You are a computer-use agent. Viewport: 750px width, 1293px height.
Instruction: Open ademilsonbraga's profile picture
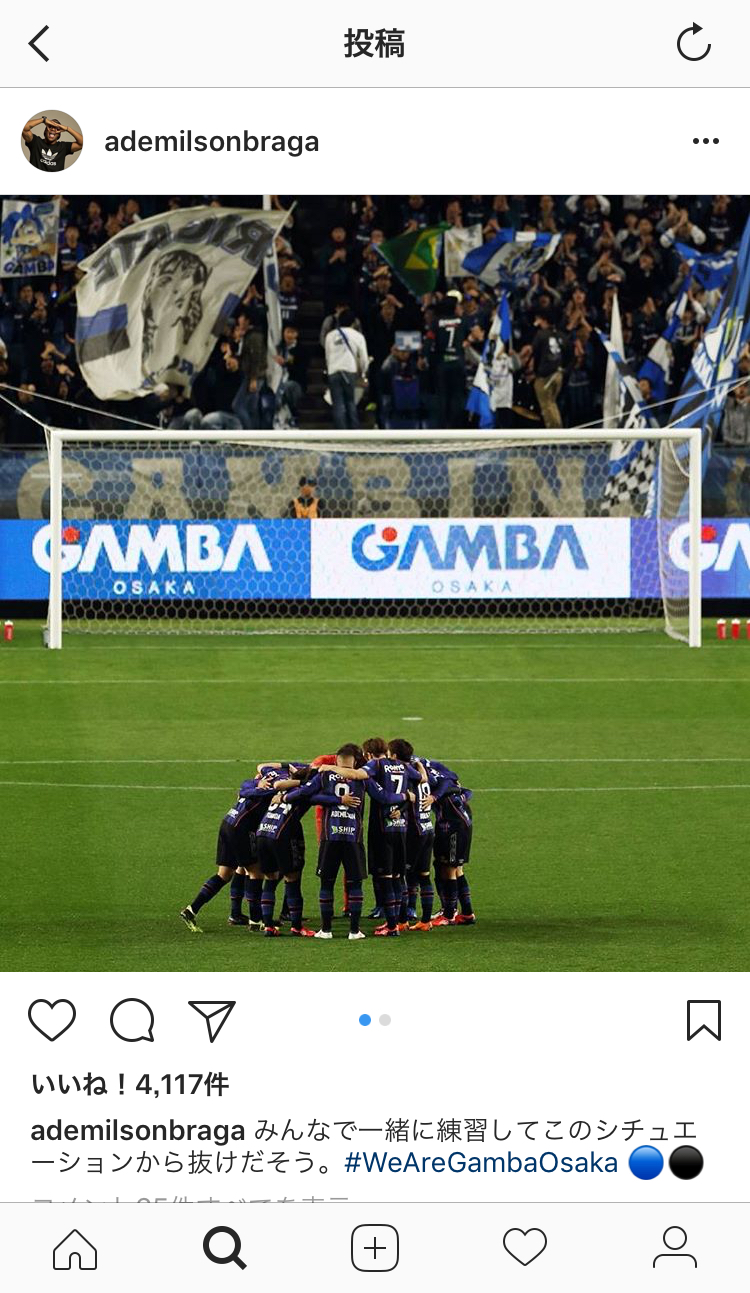click(52, 141)
